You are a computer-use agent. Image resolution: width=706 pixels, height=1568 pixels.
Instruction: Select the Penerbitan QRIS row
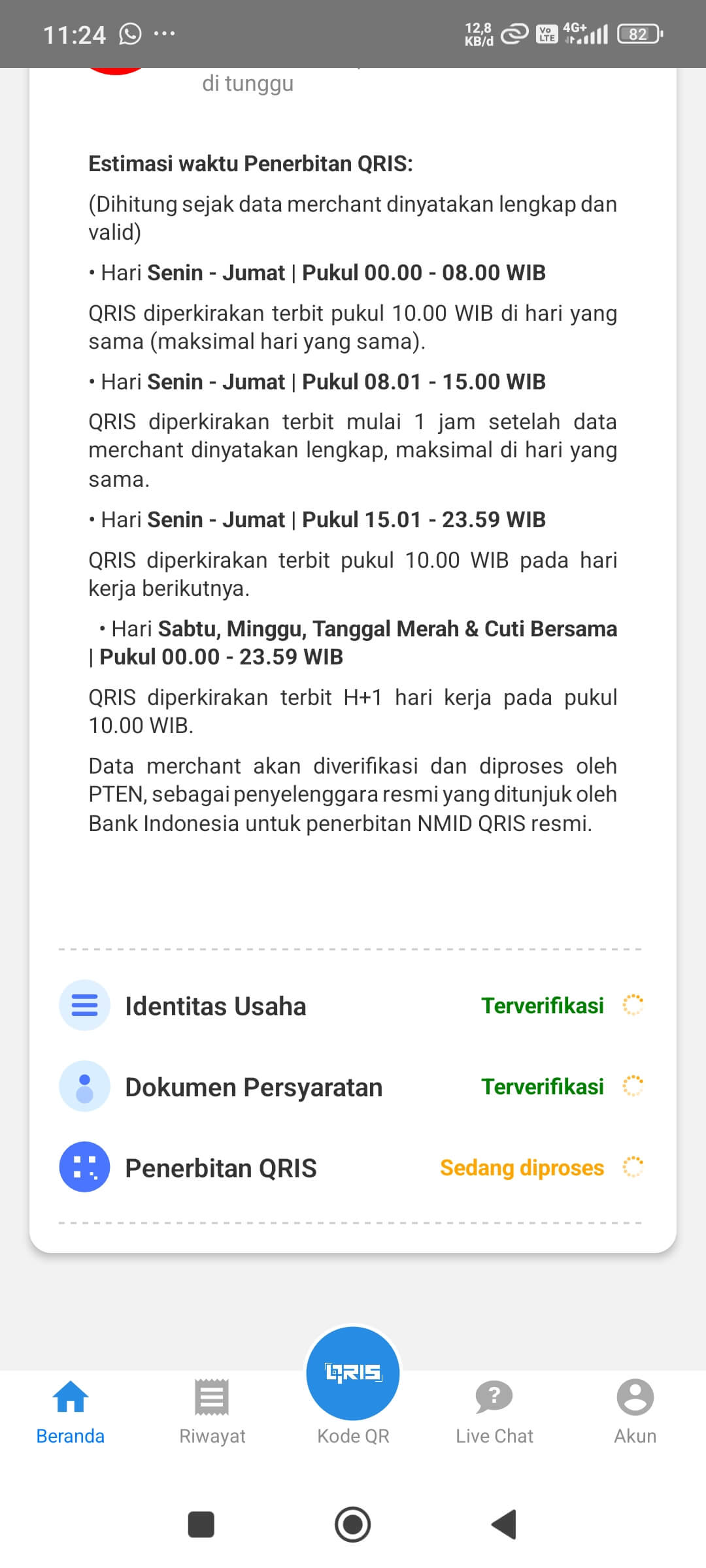point(352,1168)
